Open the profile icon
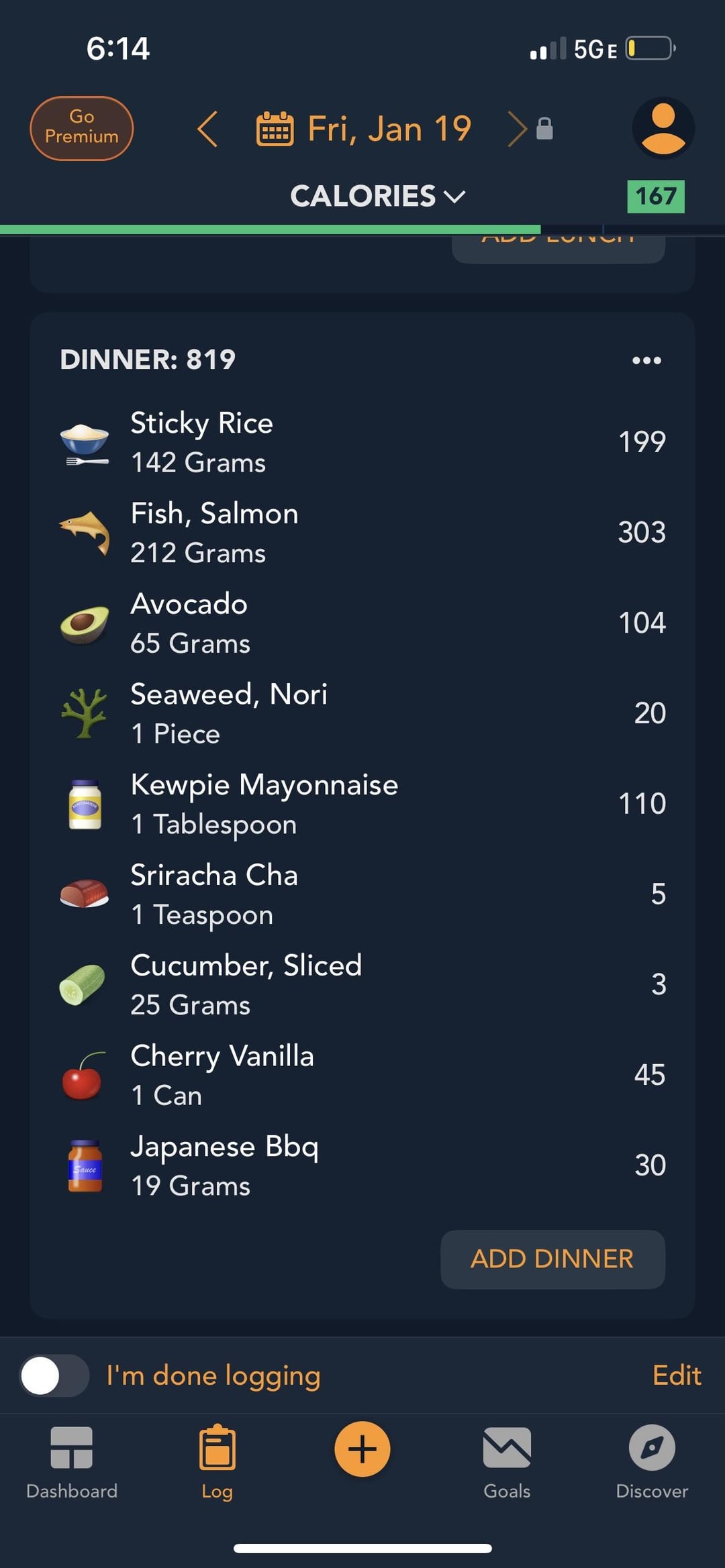This screenshot has width=725, height=1568. tap(663, 127)
